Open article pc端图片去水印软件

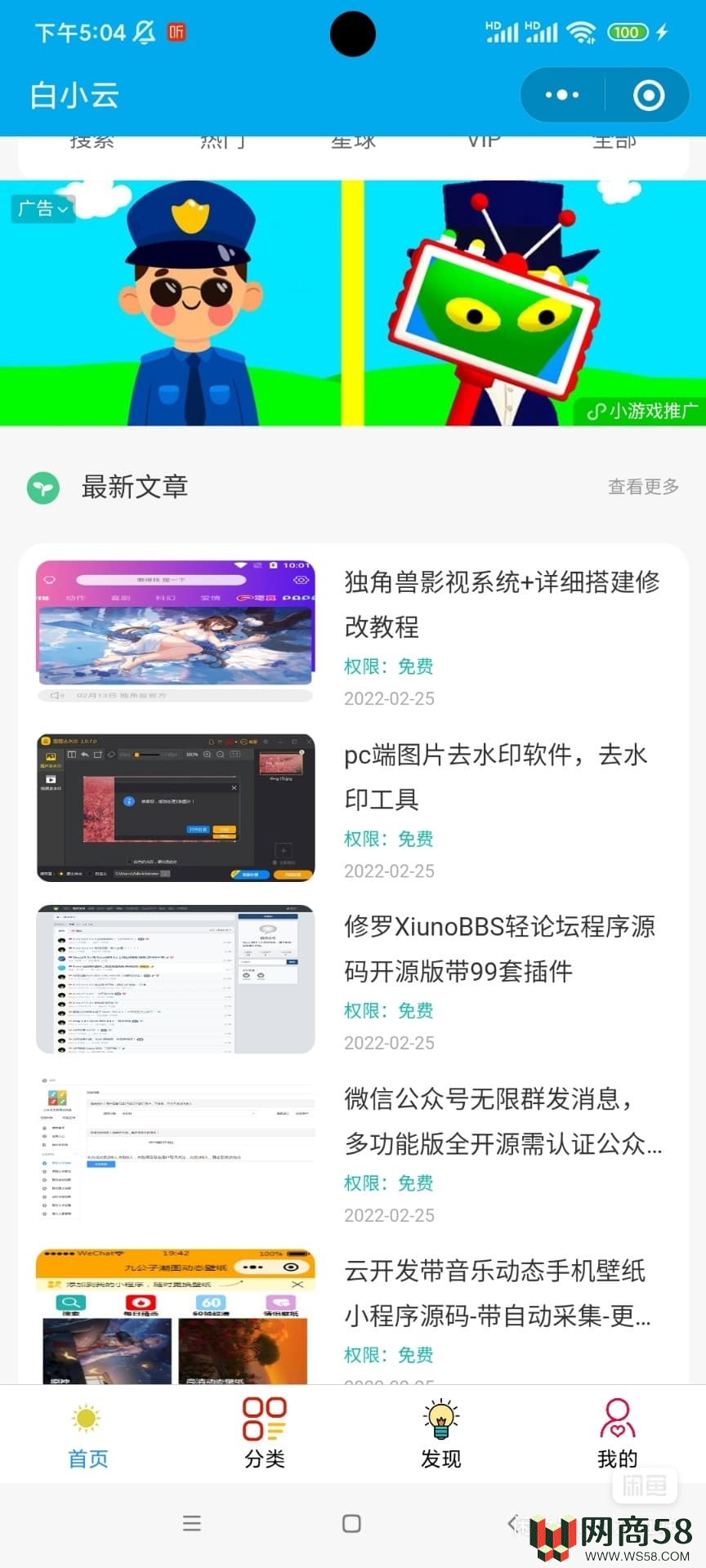coord(495,776)
